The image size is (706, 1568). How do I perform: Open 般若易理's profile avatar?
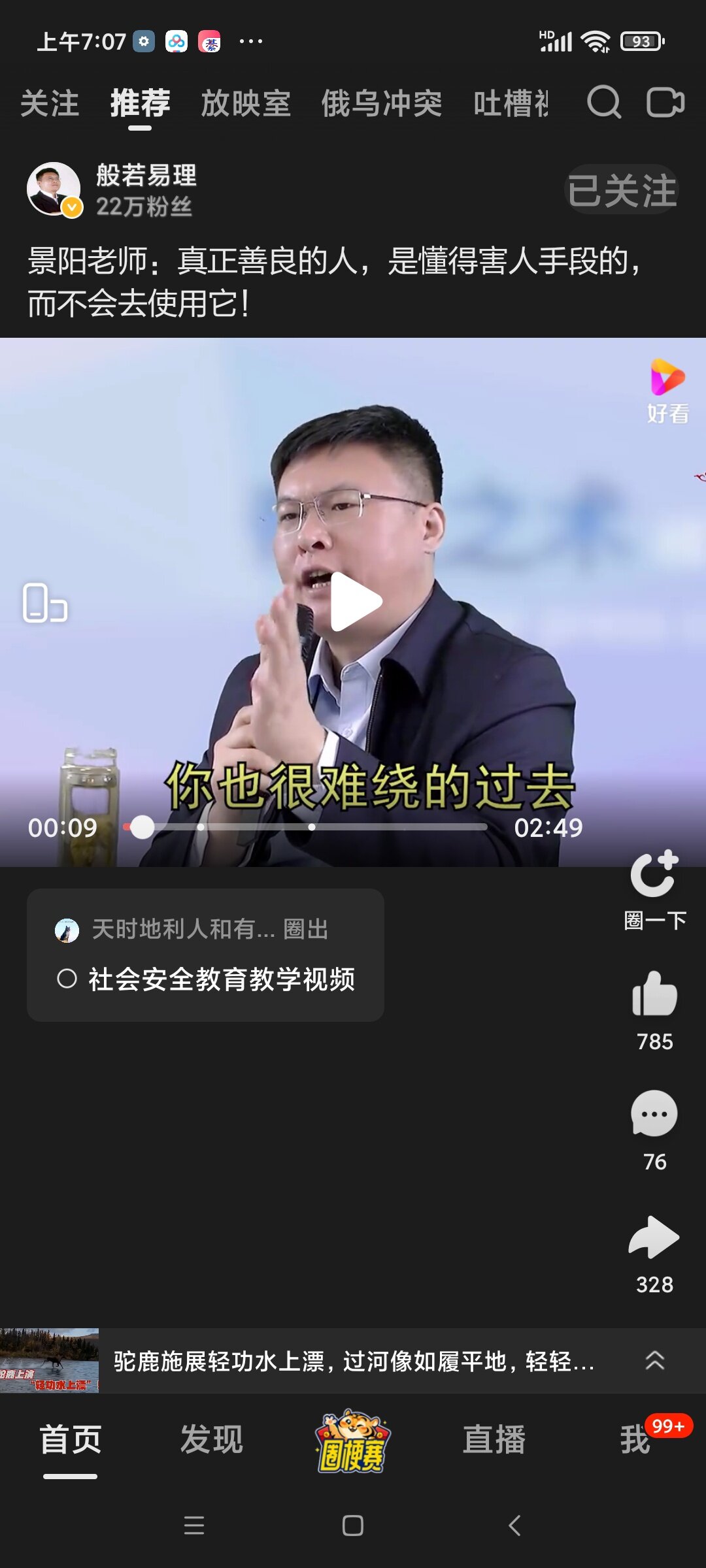click(x=54, y=189)
